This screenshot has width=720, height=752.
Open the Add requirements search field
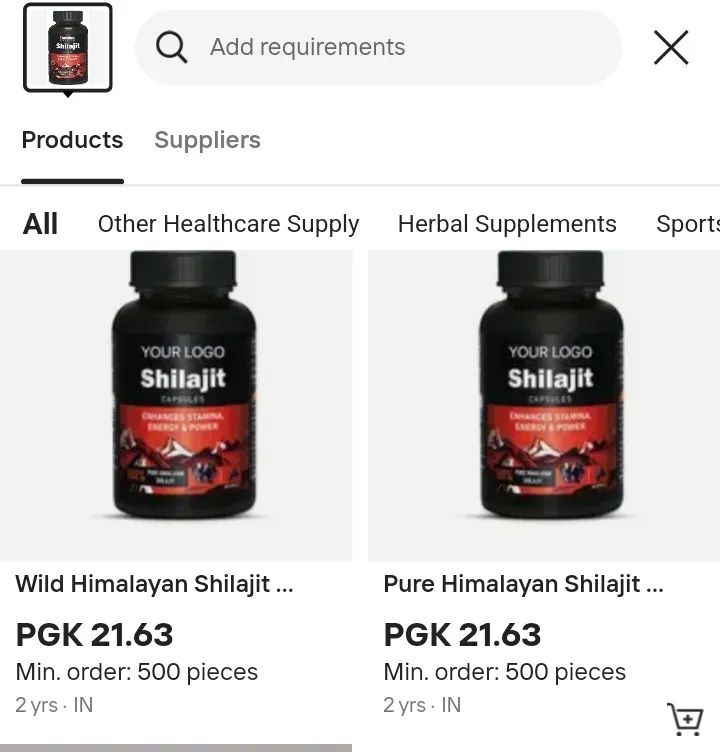click(378, 47)
